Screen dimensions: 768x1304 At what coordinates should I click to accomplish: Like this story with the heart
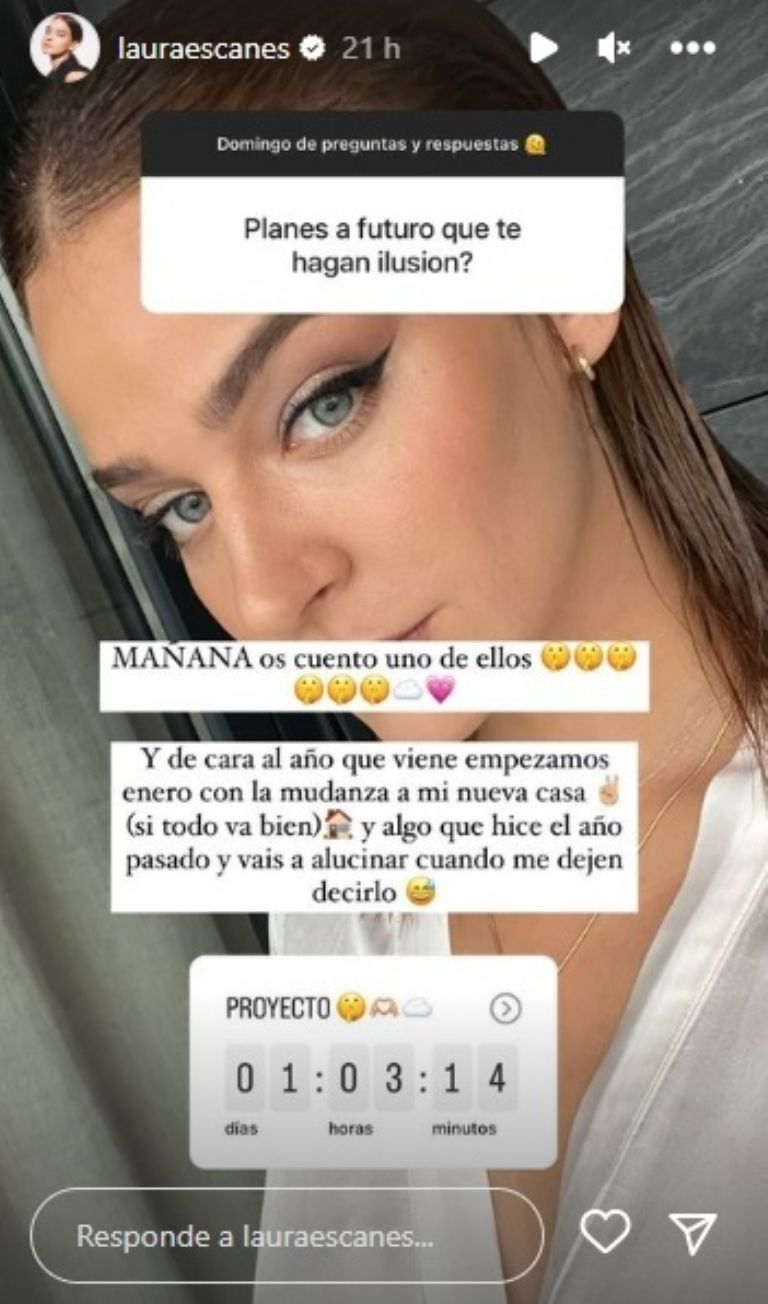606,1232
